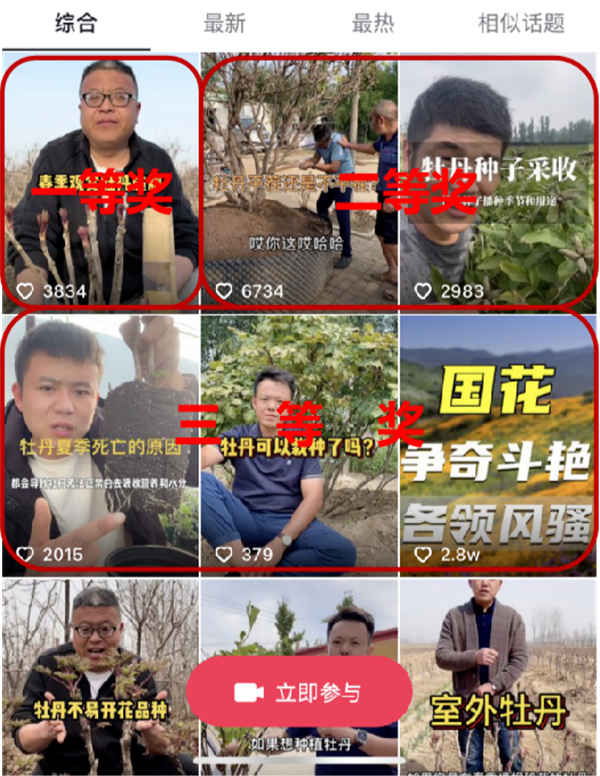Select the 综合 tab
This screenshot has height=776, width=600.
(76, 23)
